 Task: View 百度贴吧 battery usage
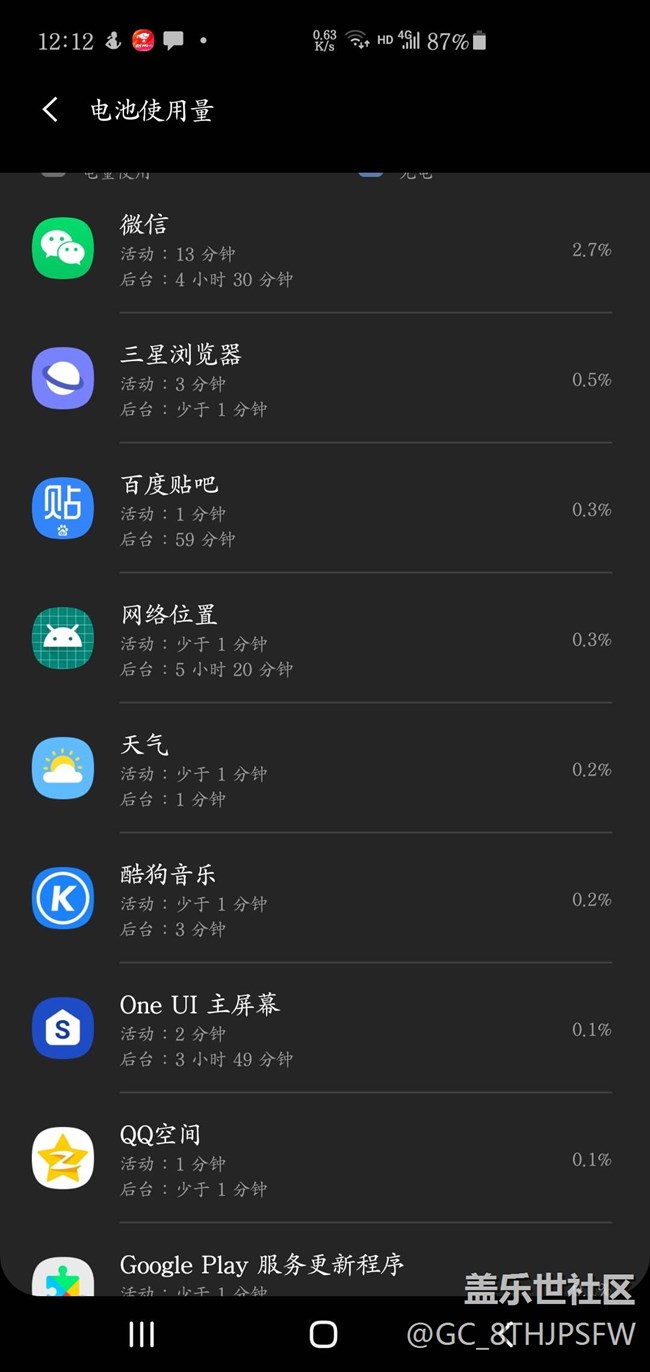[x=325, y=508]
